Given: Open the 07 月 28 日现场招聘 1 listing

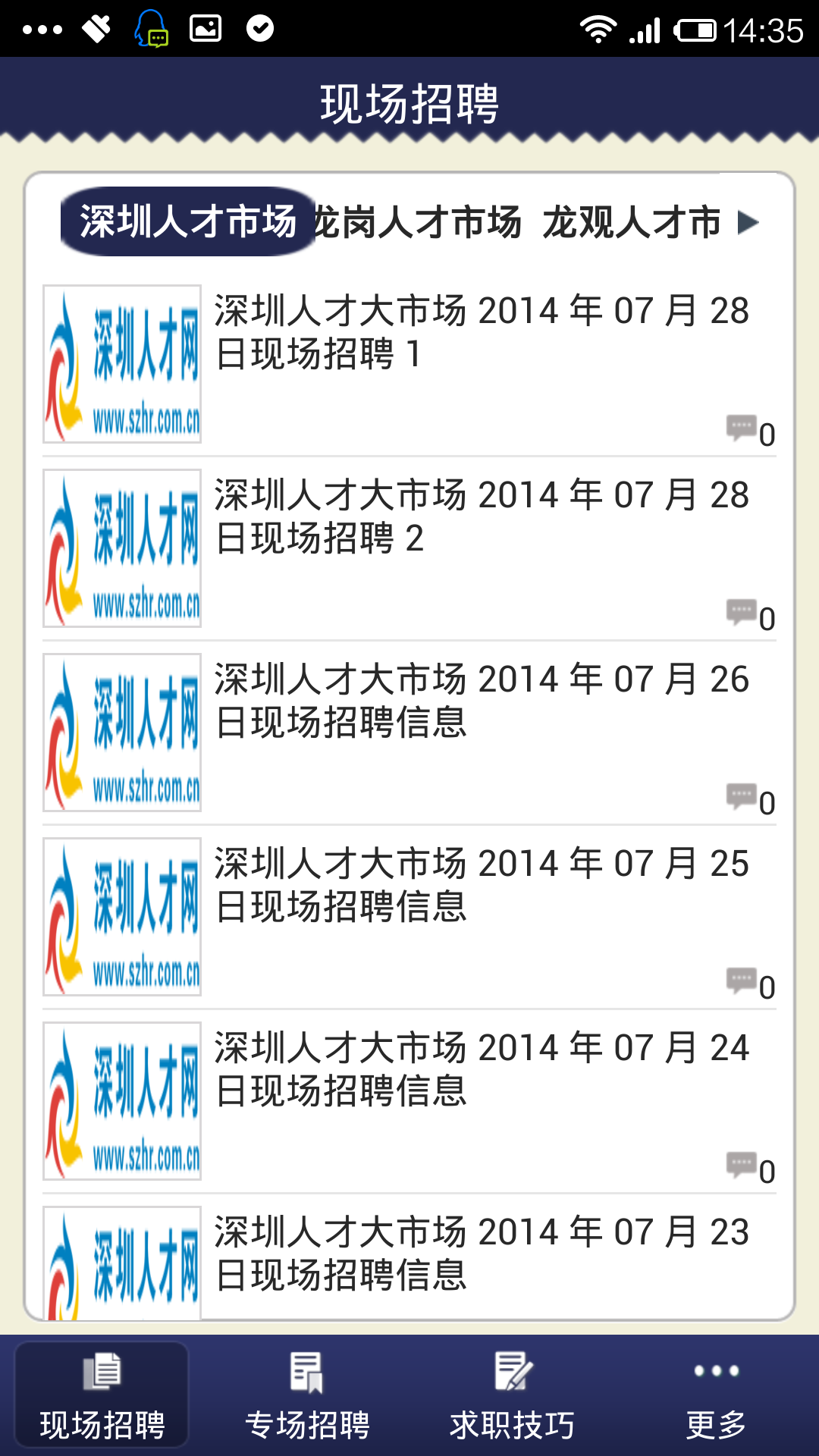Looking at the screenshot, I should [x=409, y=364].
